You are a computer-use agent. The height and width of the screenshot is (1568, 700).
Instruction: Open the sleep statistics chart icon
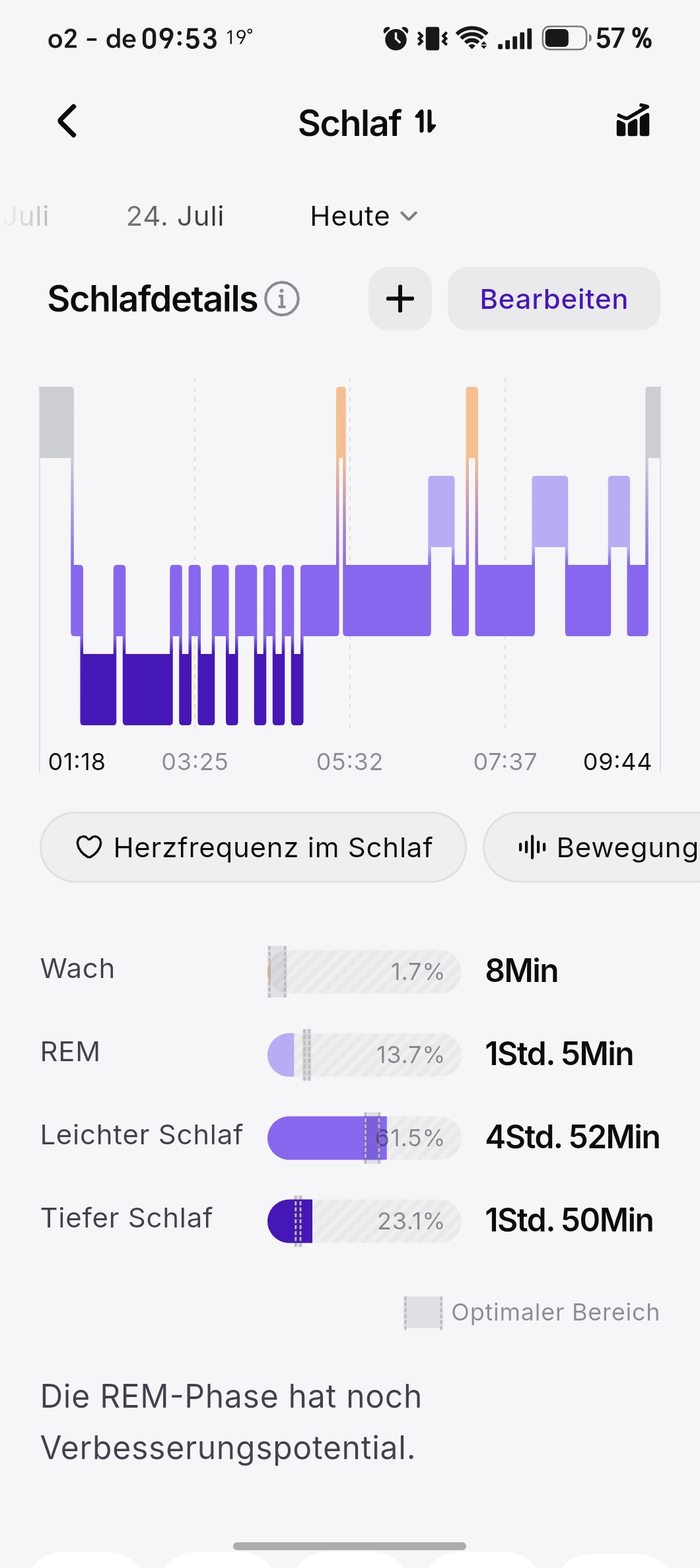pos(633,121)
